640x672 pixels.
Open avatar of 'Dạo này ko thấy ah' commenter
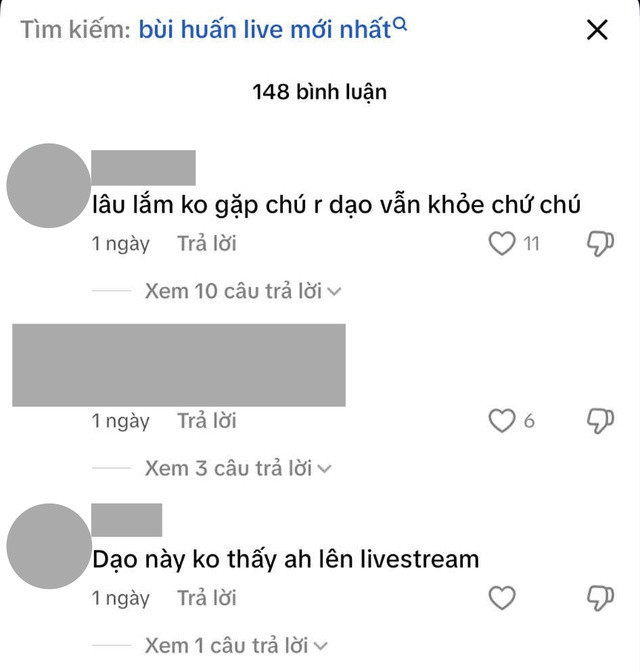49,546
